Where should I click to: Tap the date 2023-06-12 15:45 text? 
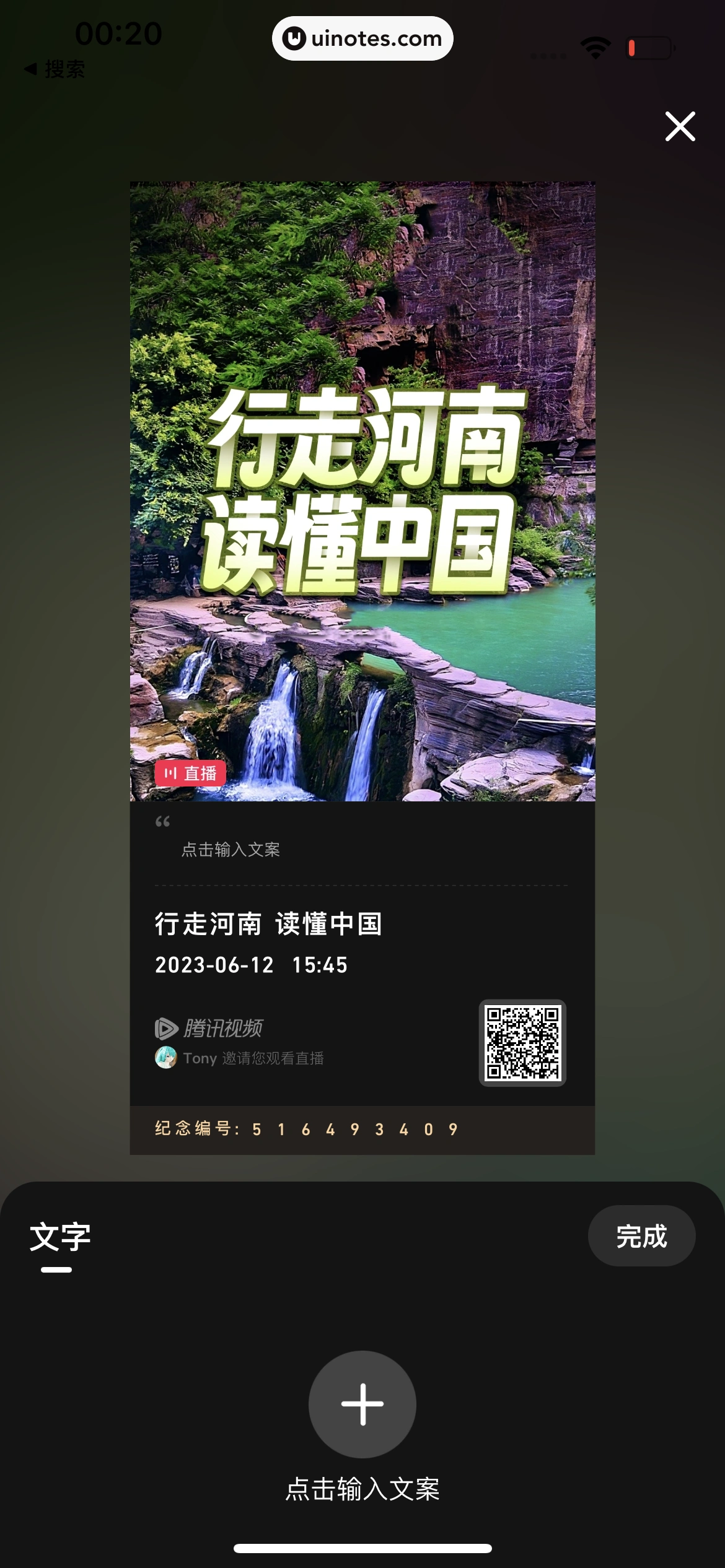252,965
